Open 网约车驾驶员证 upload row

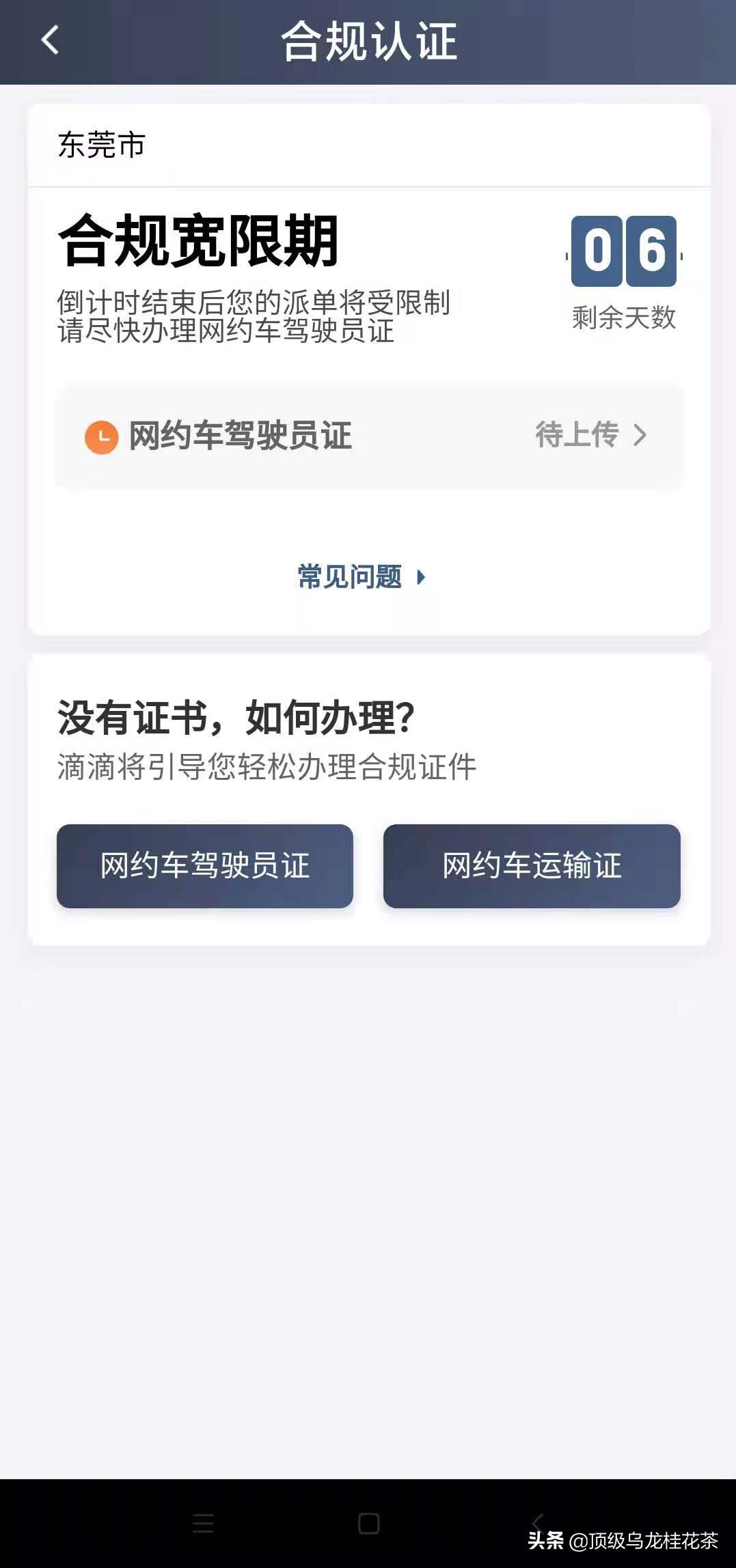point(369,436)
